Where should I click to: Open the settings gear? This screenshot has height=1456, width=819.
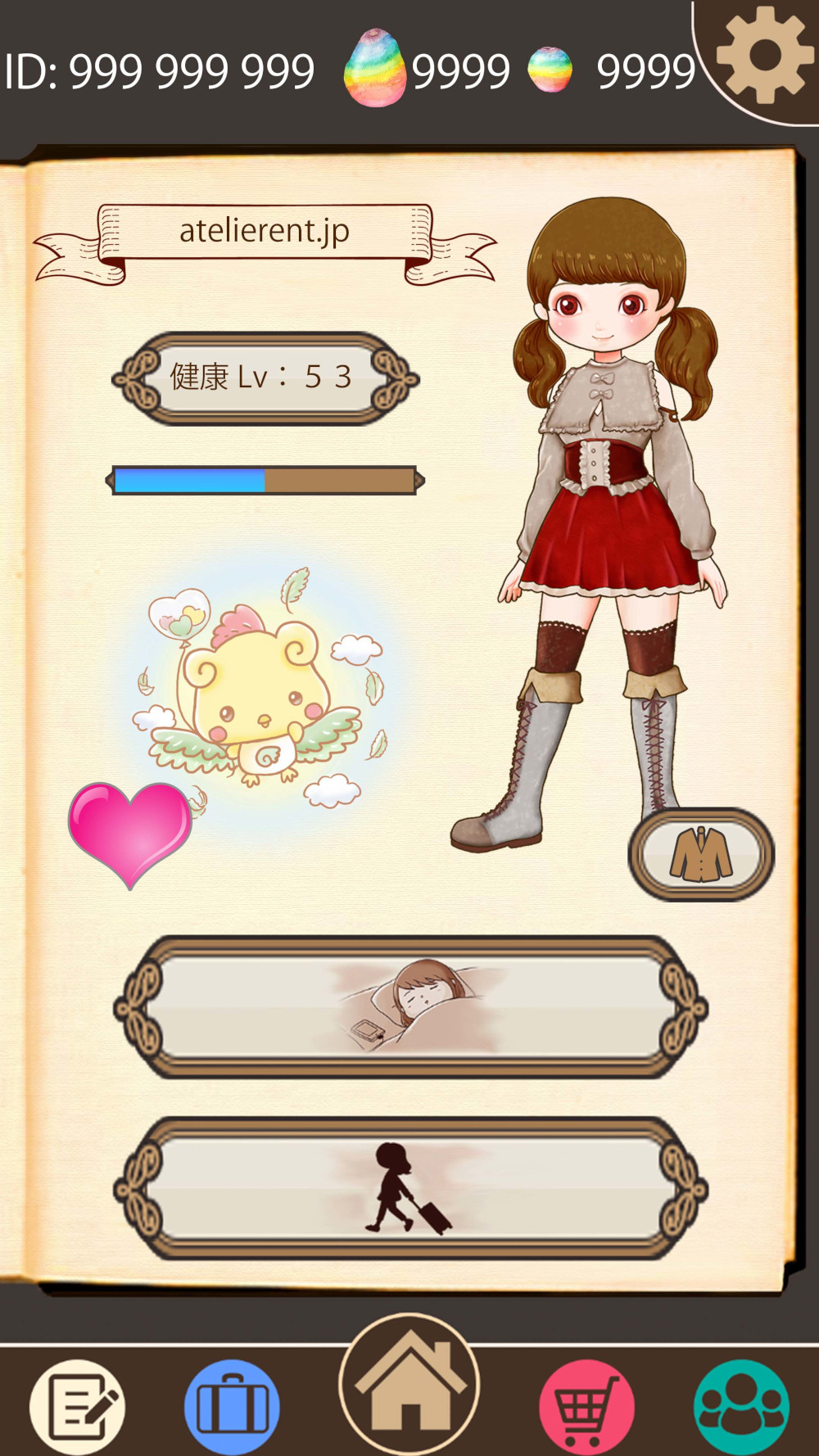coord(765,54)
